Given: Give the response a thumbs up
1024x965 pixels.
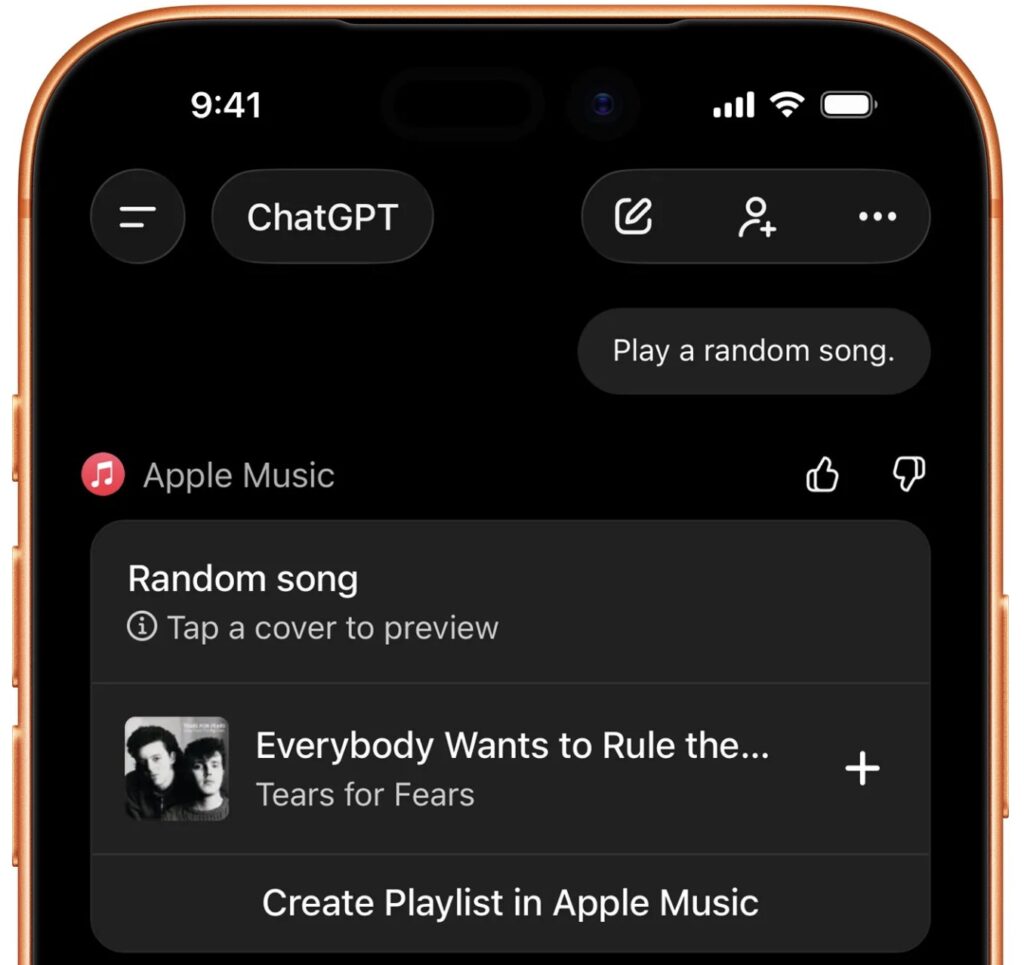Looking at the screenshot, I should (x=823, y=475).
